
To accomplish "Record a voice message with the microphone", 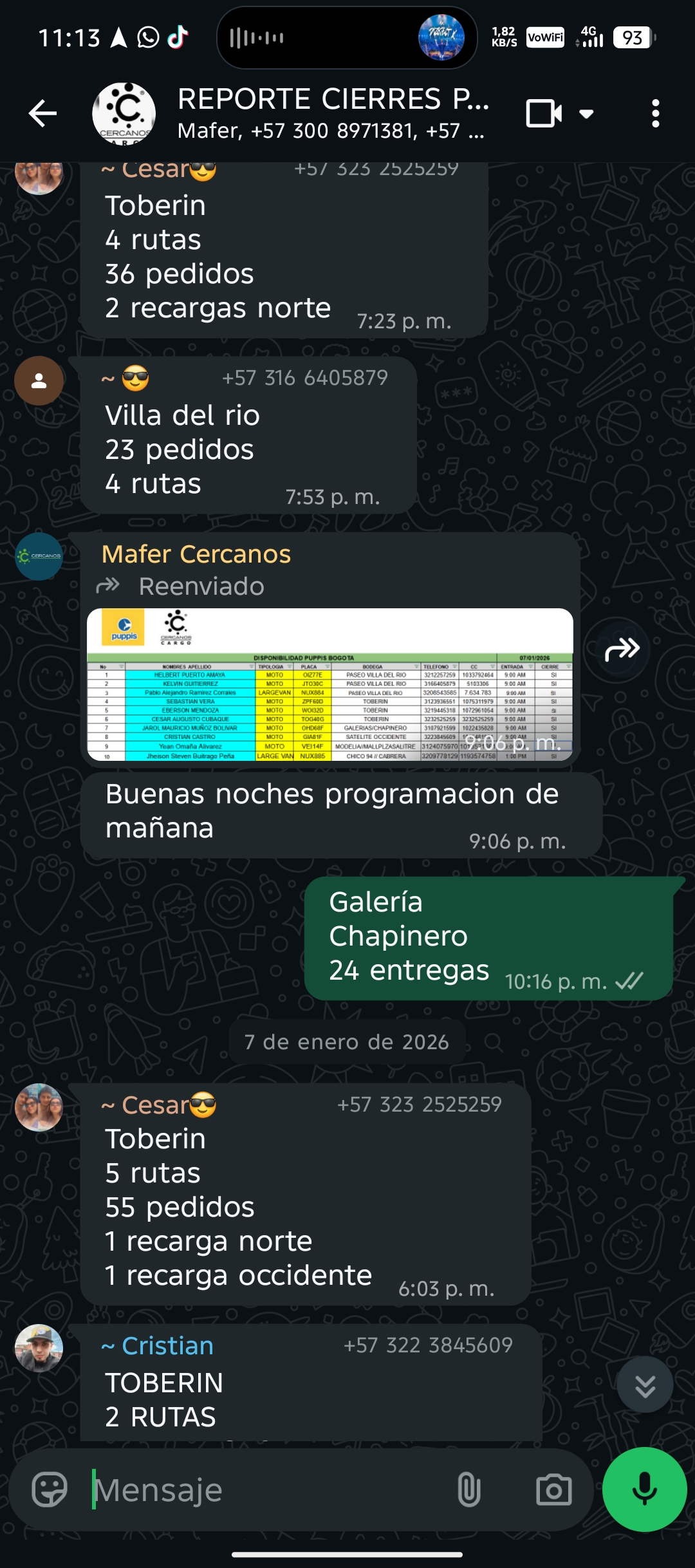I will [x=644, y=1489].
